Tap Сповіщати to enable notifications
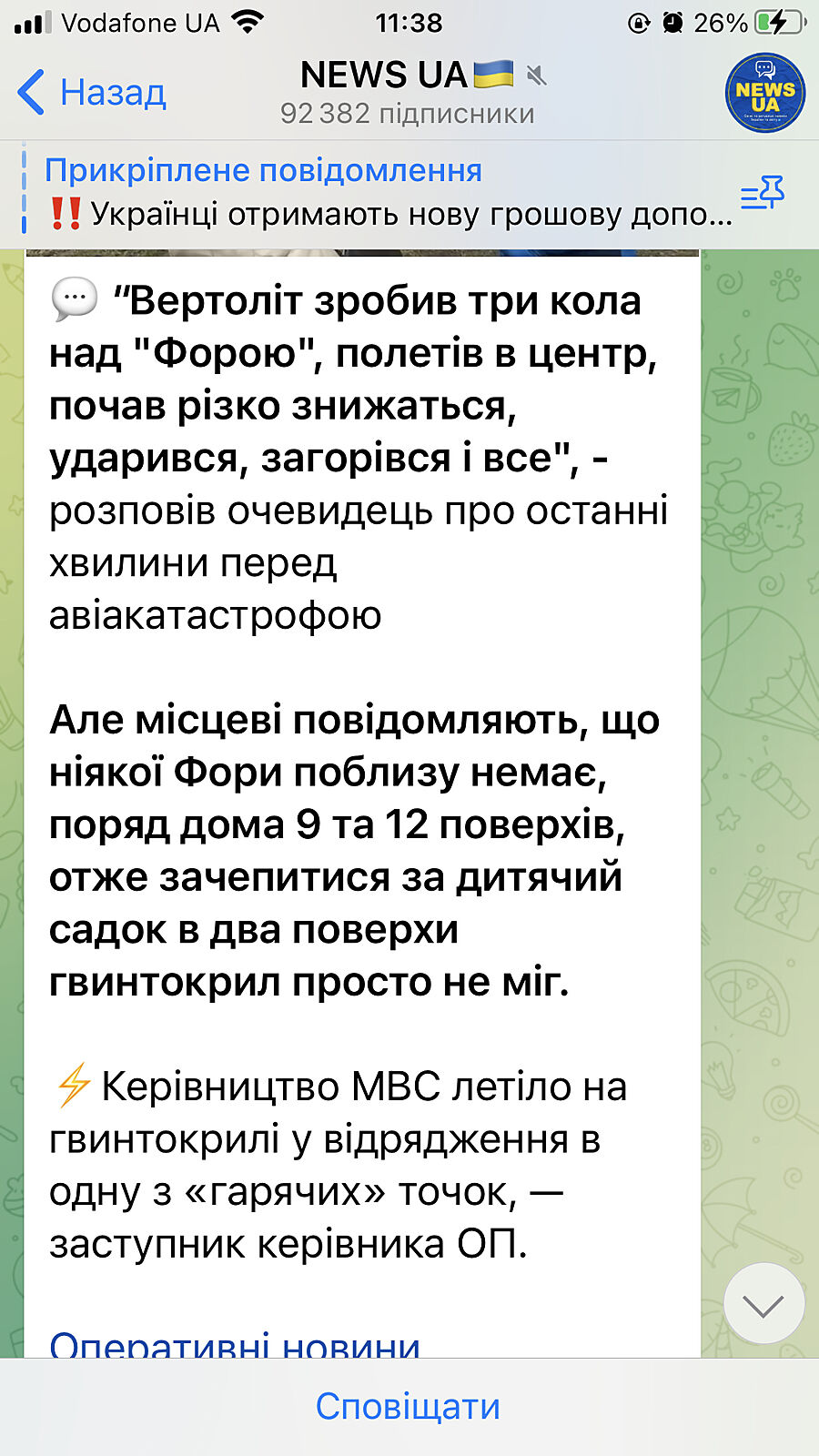 pos(408,1407)
